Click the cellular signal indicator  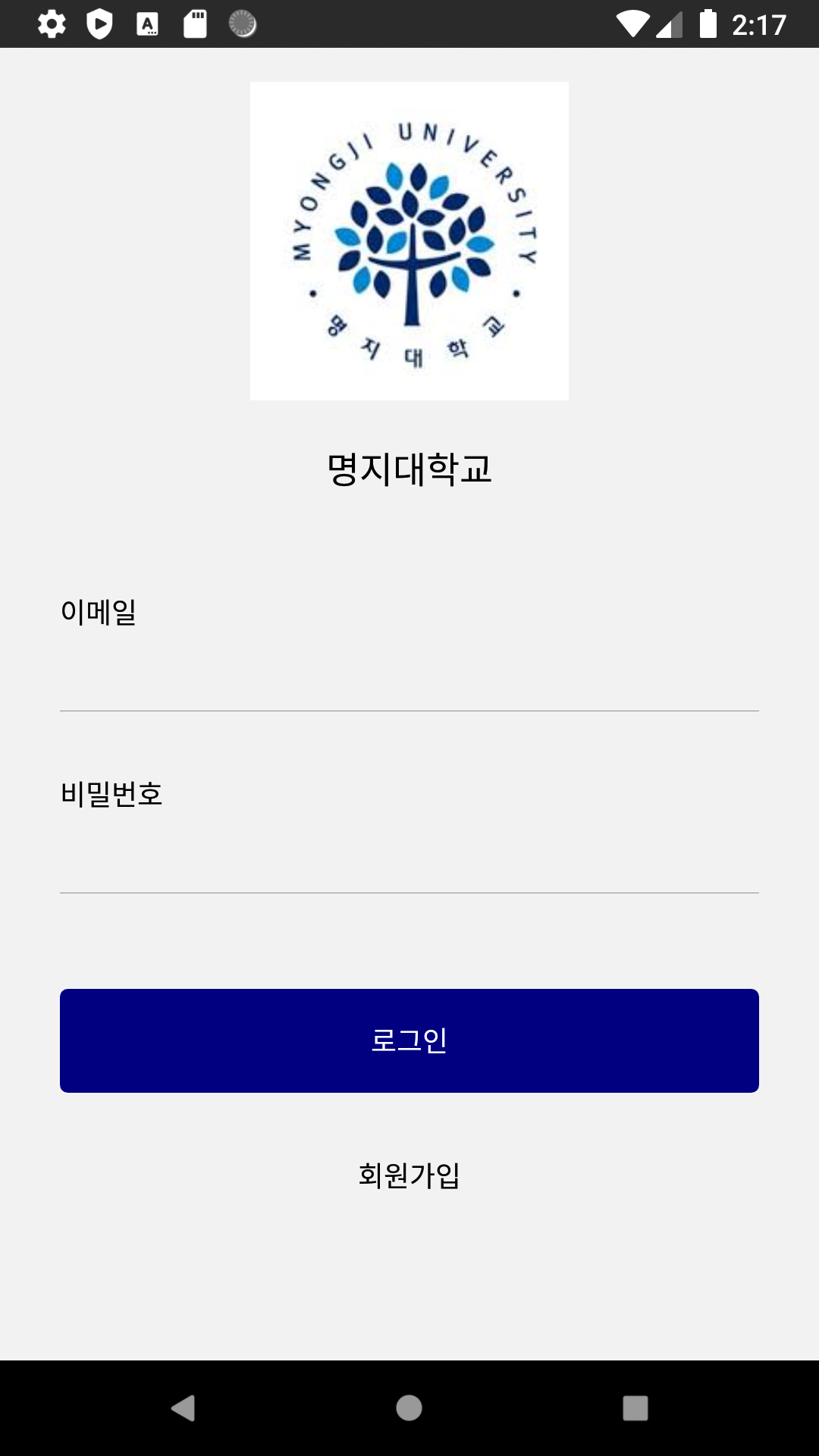pyautogui.click(x=670, y=25)
